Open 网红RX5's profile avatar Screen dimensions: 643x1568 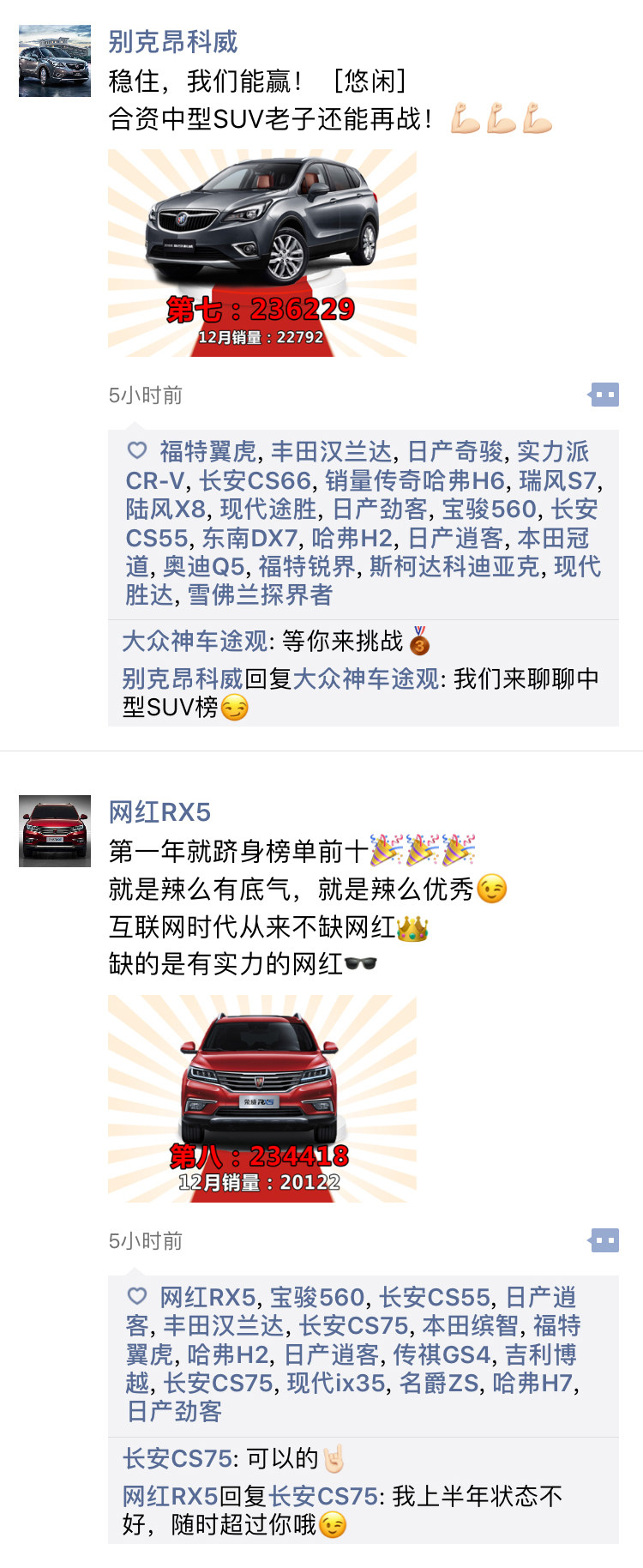[x=55, y=831]
